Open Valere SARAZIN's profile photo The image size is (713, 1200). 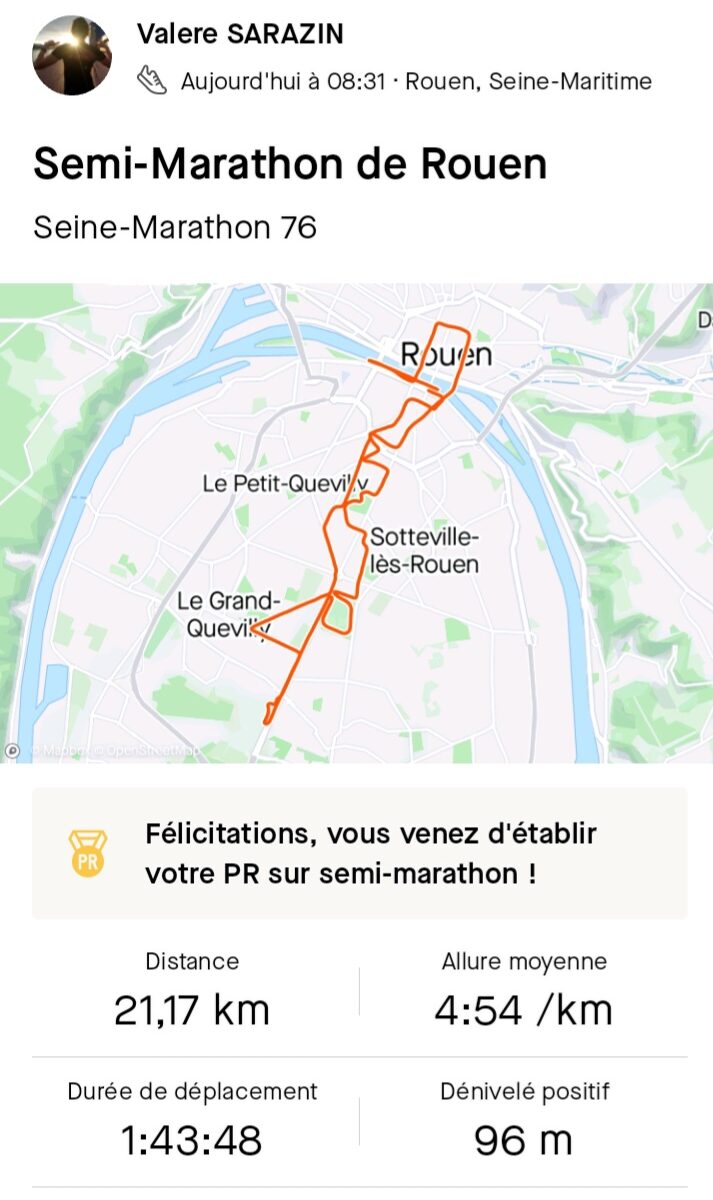click(x=73, y=56)
